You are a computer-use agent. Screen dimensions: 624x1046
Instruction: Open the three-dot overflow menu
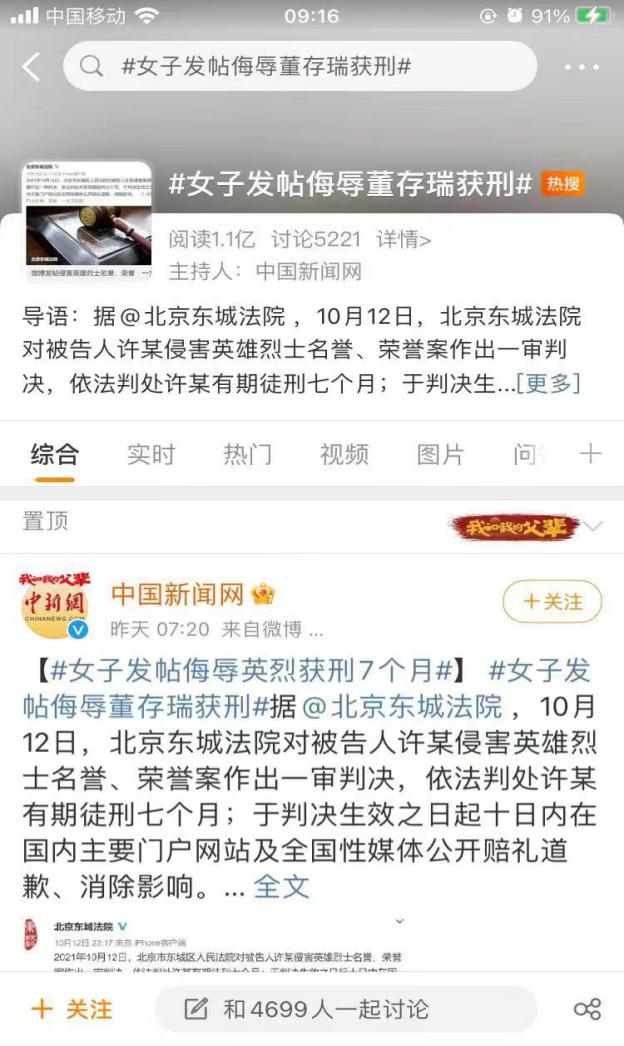582,67
